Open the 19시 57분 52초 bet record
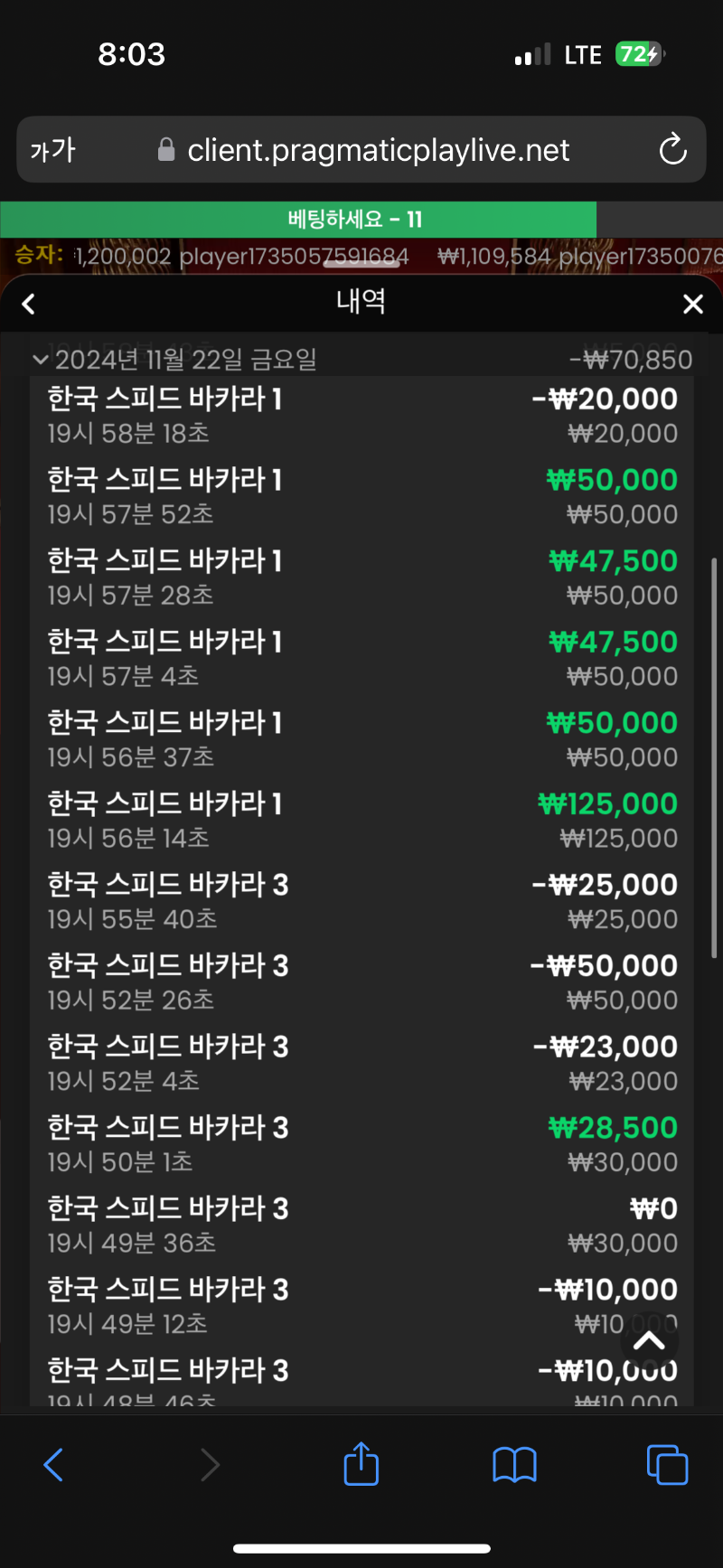Viewport: 723px width, 1568px height. click(x=361, y=497)
